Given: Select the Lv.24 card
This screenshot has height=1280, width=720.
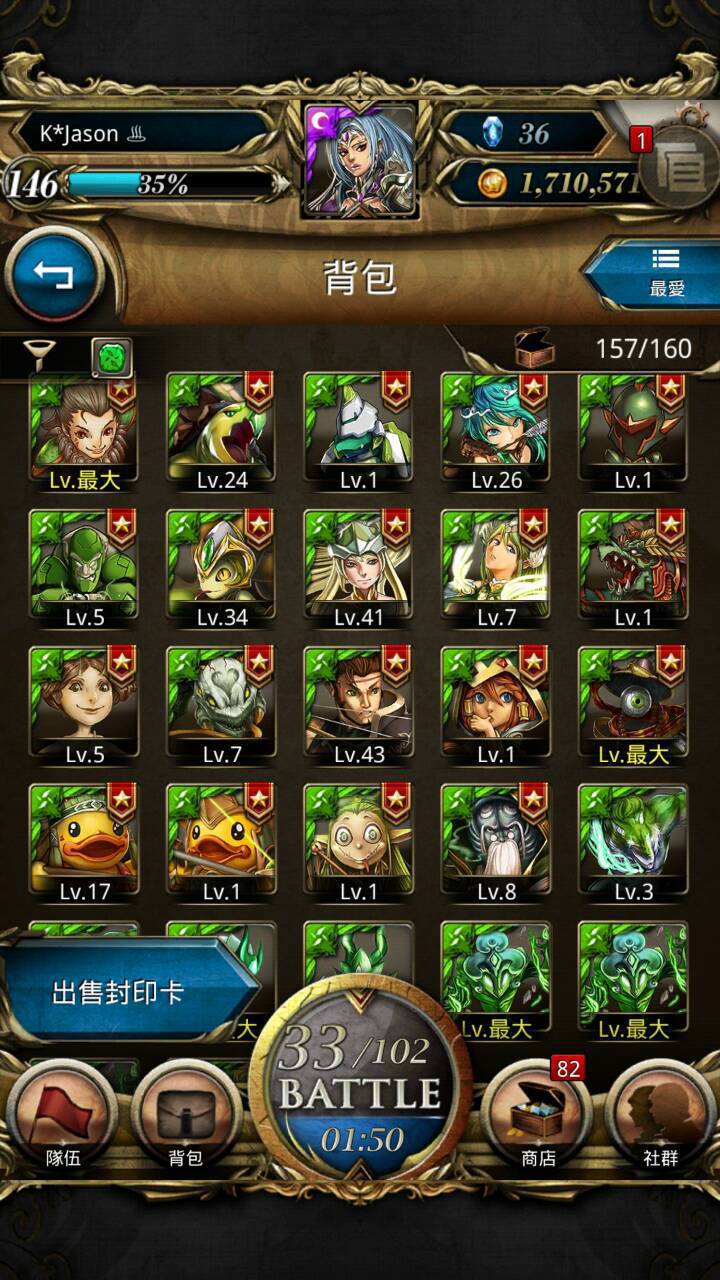Looking at the screenshot, I should tap(221, 432).
